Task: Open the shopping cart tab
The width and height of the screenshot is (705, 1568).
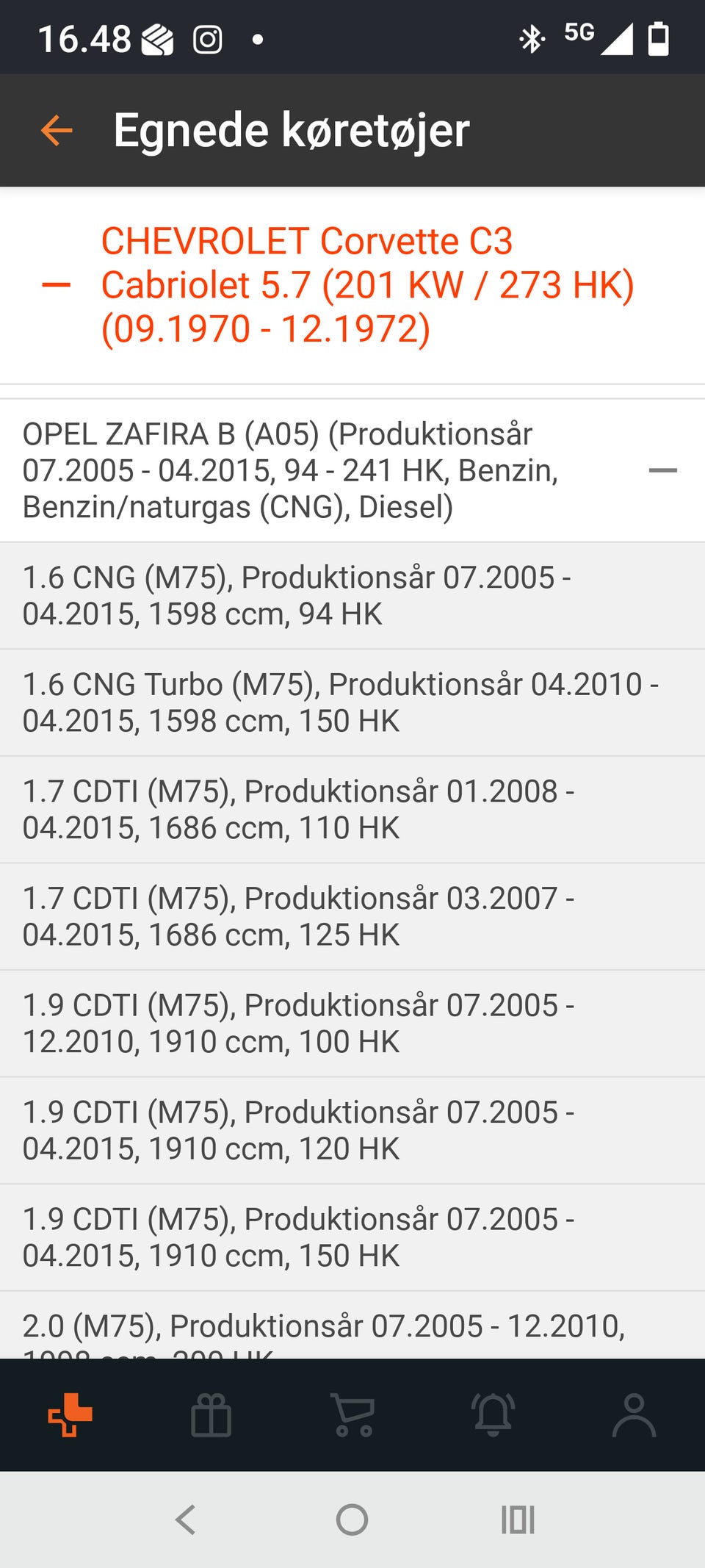Action: (352, 1414)
